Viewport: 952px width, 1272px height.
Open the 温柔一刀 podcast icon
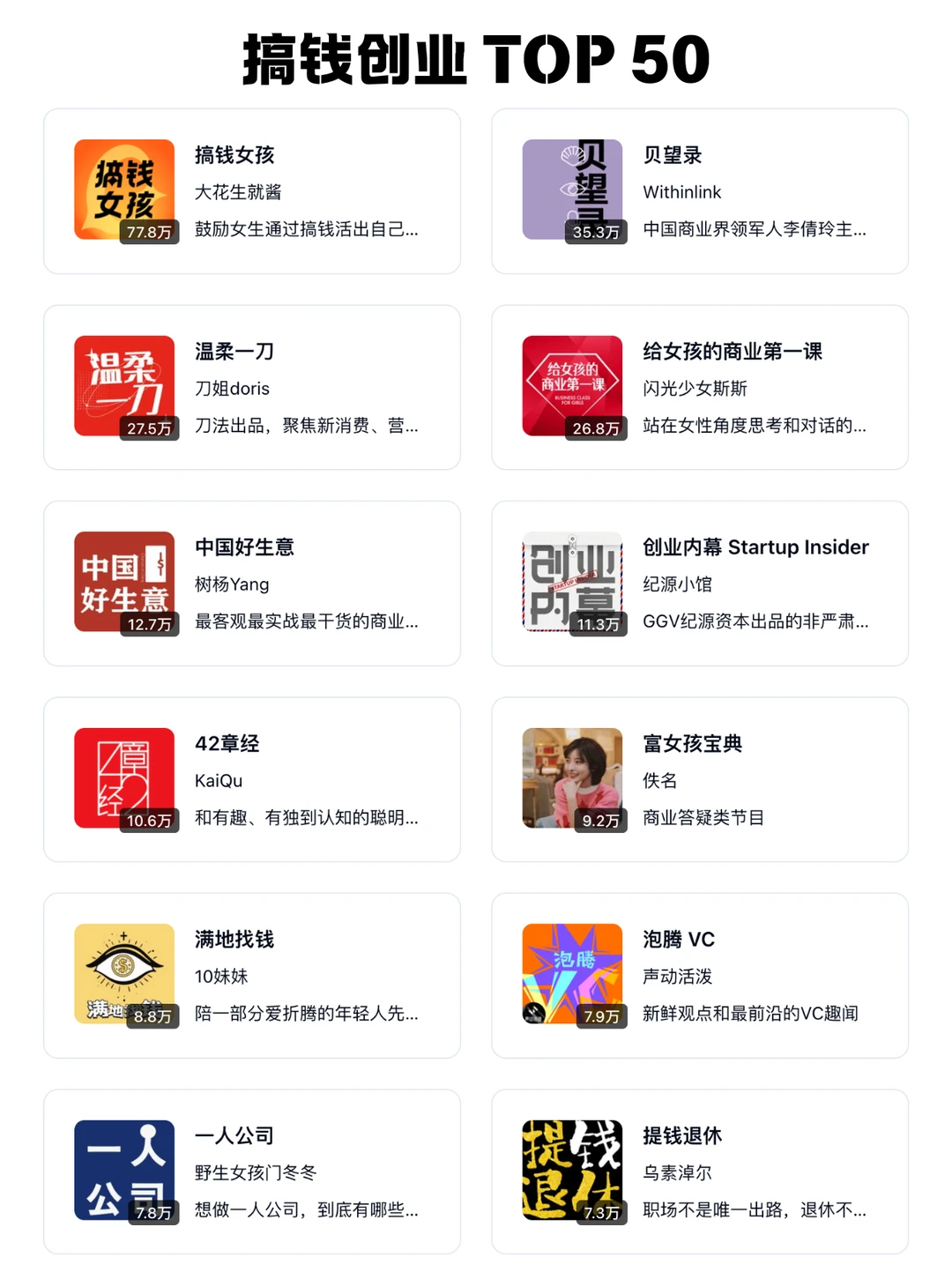(x=124, y=384)
